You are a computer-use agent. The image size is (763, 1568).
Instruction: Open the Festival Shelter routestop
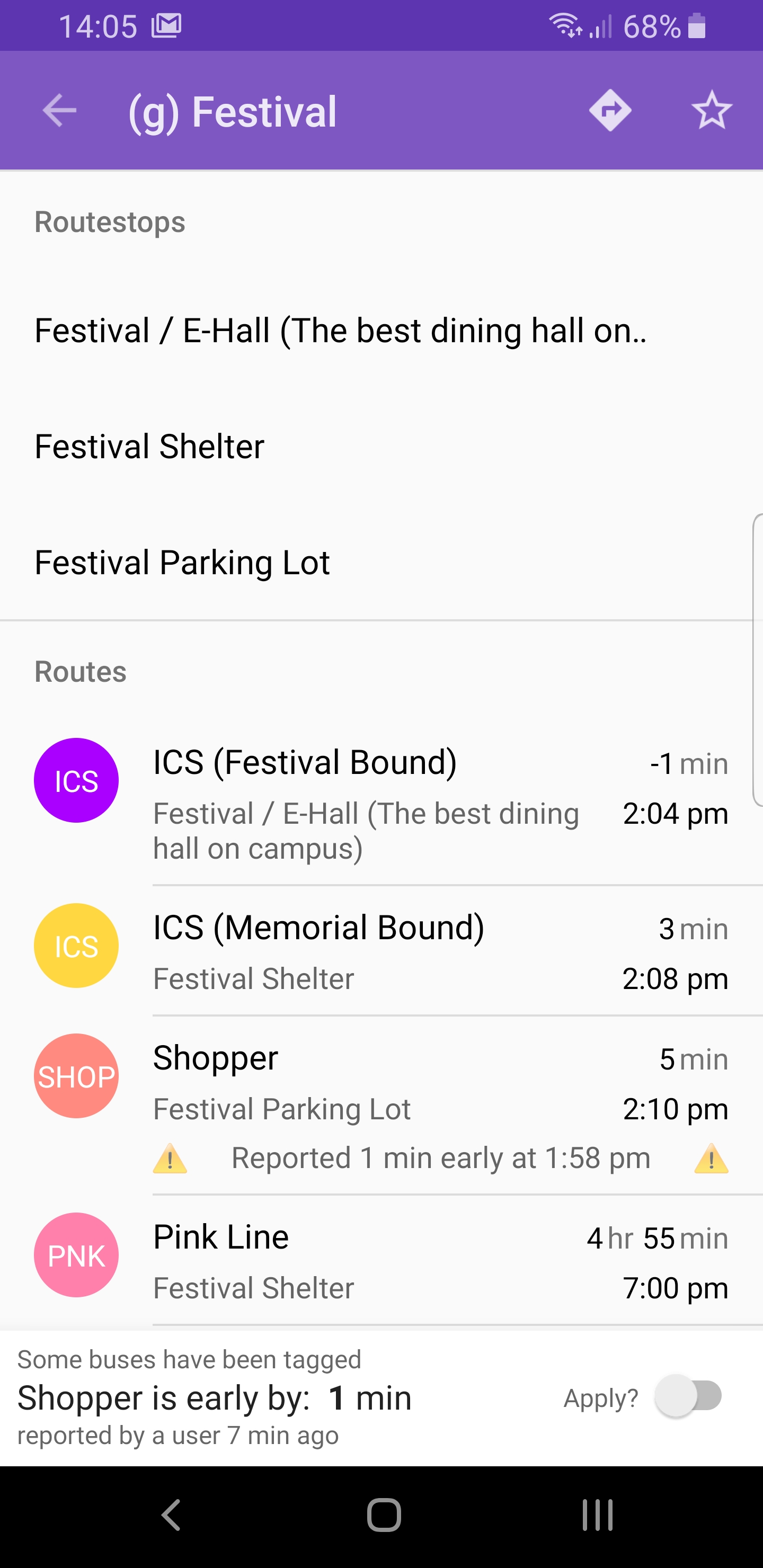pyautogui.click(x=381, y=446)
